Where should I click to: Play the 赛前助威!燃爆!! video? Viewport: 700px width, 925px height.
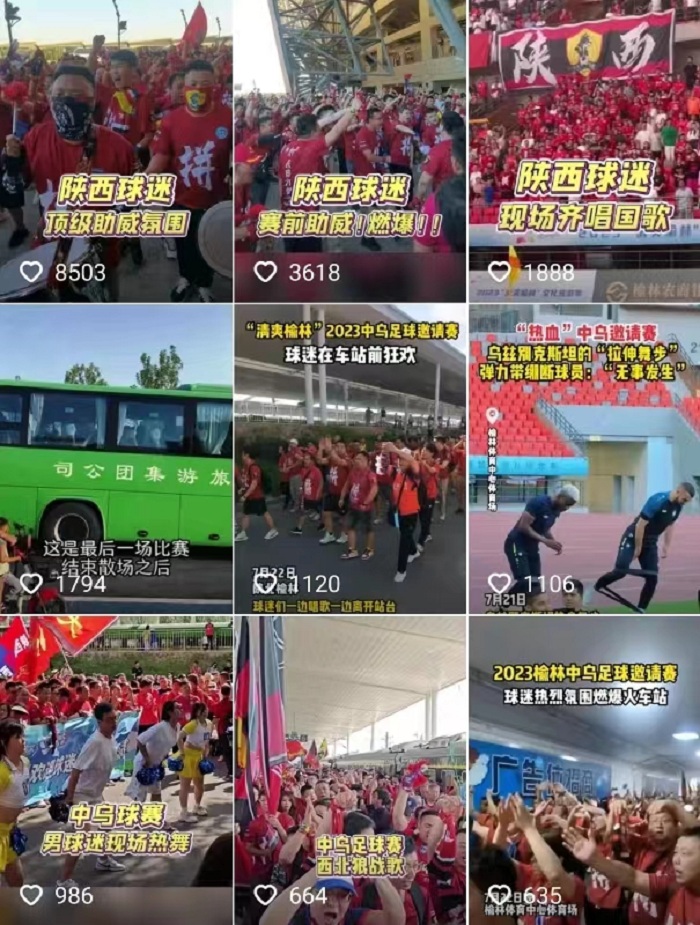[349, 150]
